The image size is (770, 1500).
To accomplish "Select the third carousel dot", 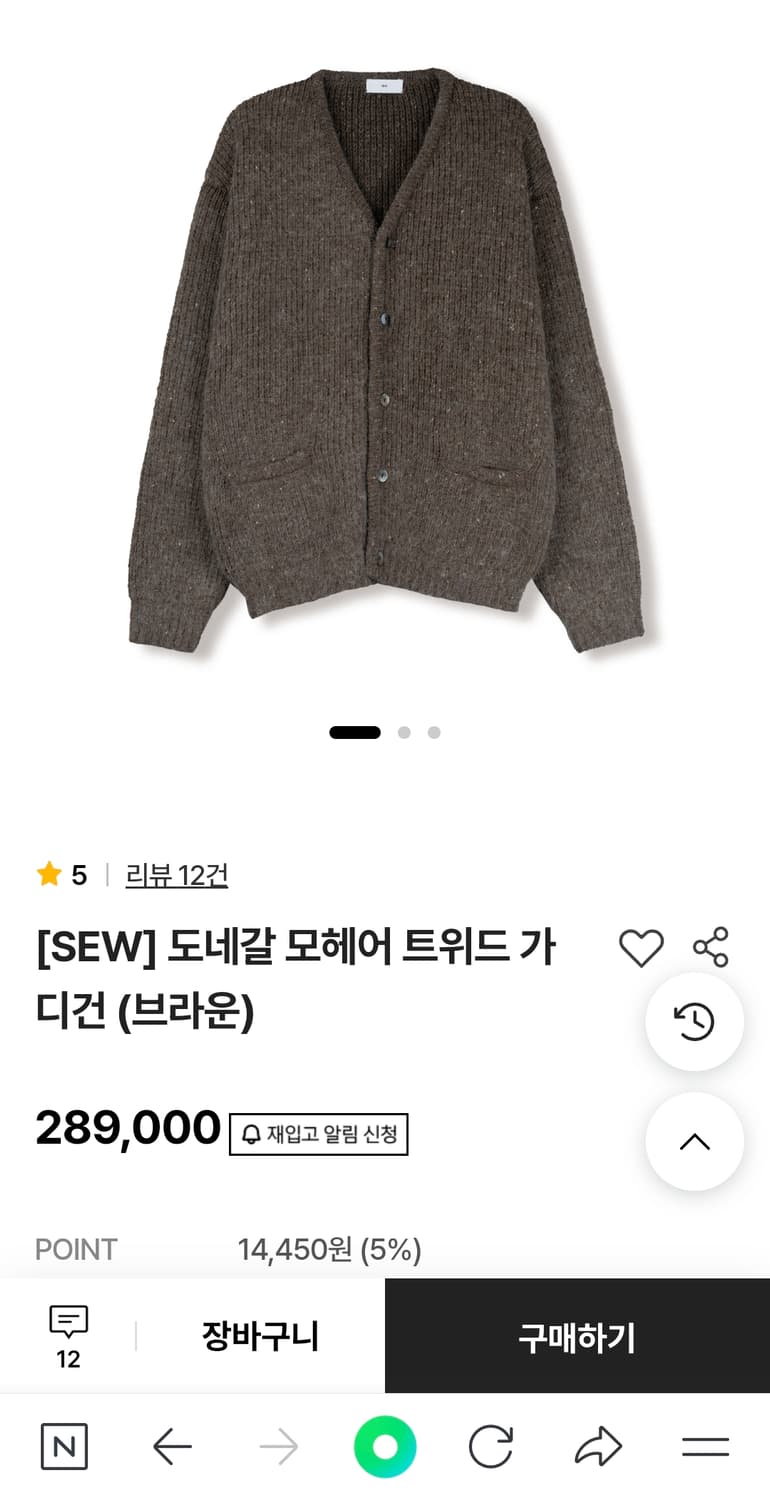I will pyautogui.click(x=433, y=731).
